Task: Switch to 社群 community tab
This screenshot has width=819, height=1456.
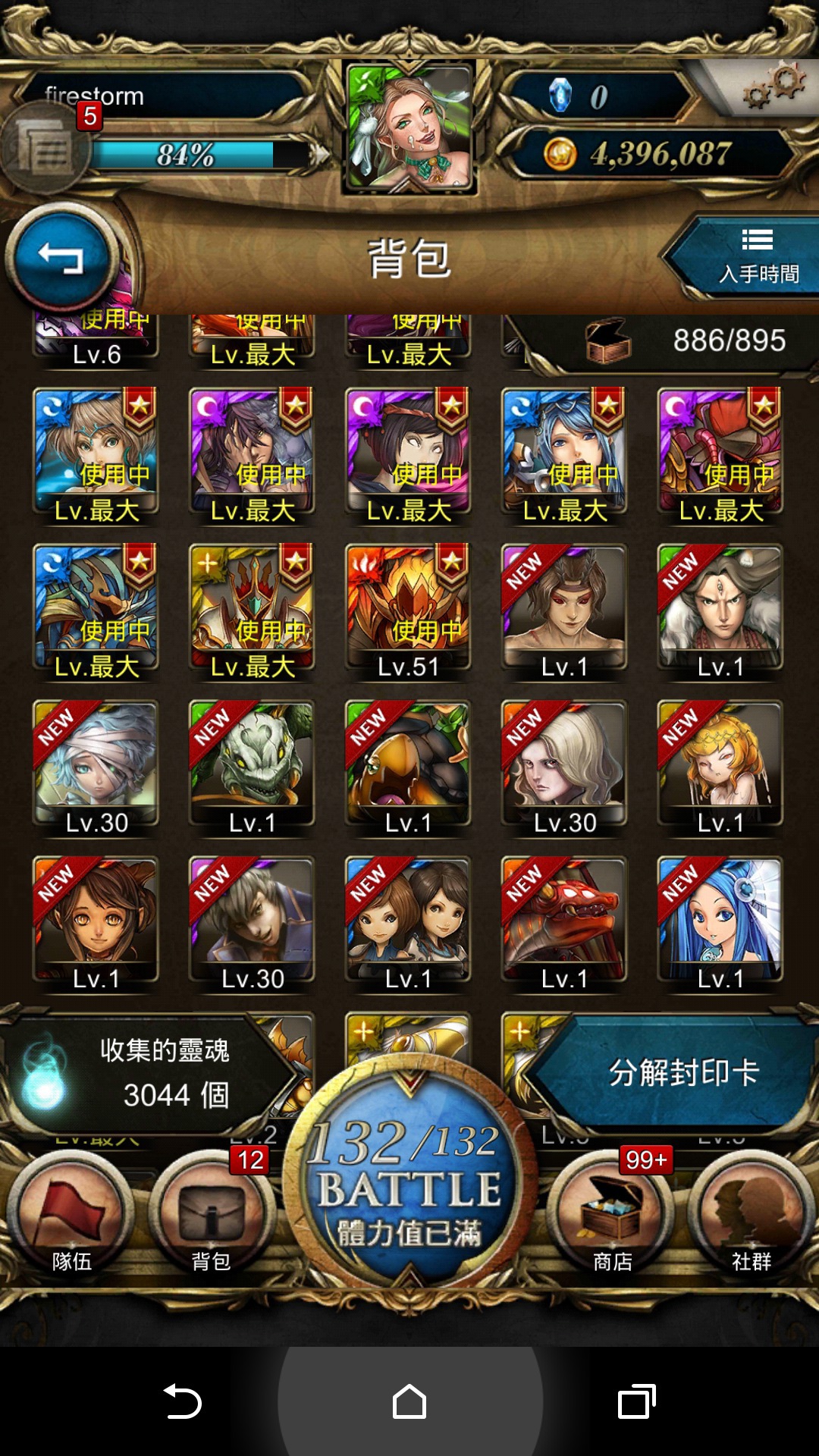Action: 751,1215
